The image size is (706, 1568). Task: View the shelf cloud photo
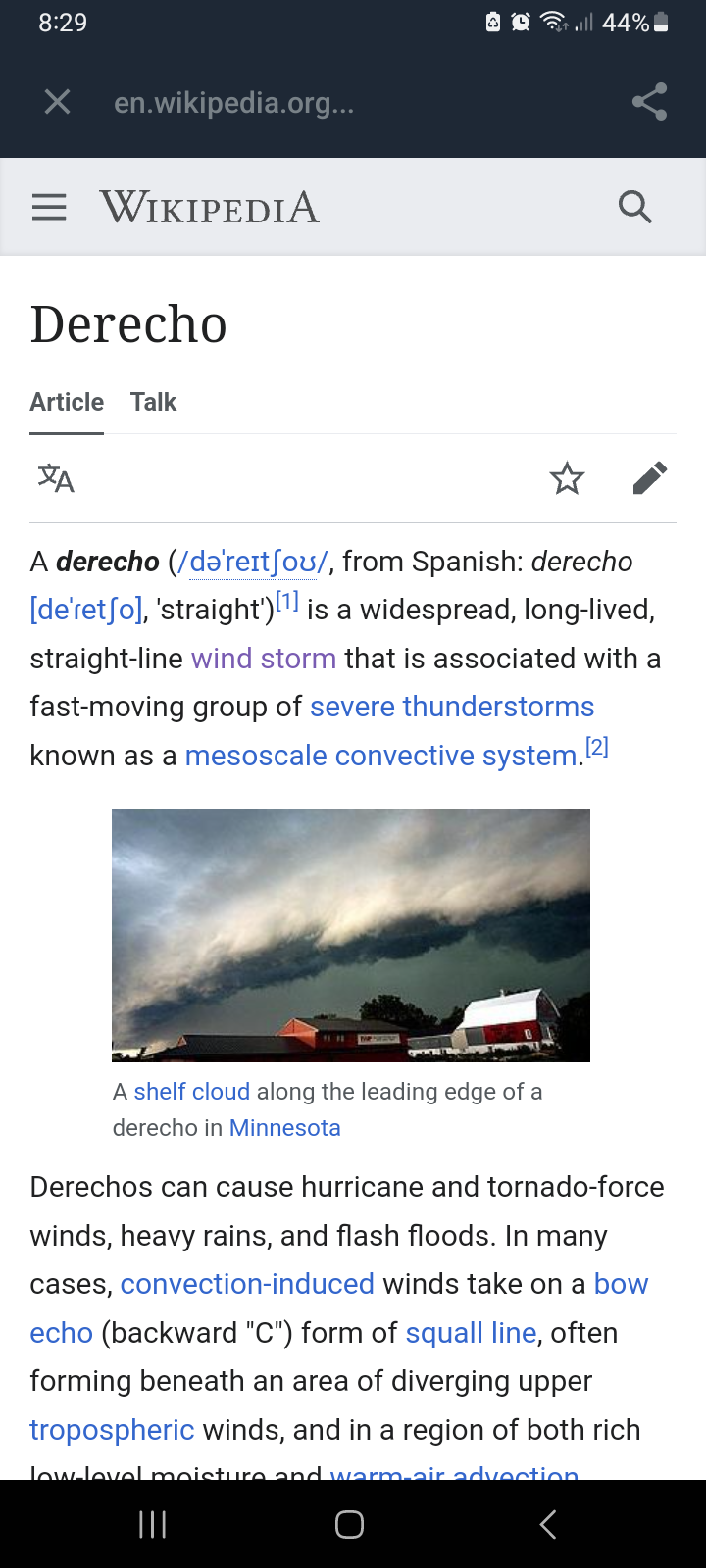(351, 936)
